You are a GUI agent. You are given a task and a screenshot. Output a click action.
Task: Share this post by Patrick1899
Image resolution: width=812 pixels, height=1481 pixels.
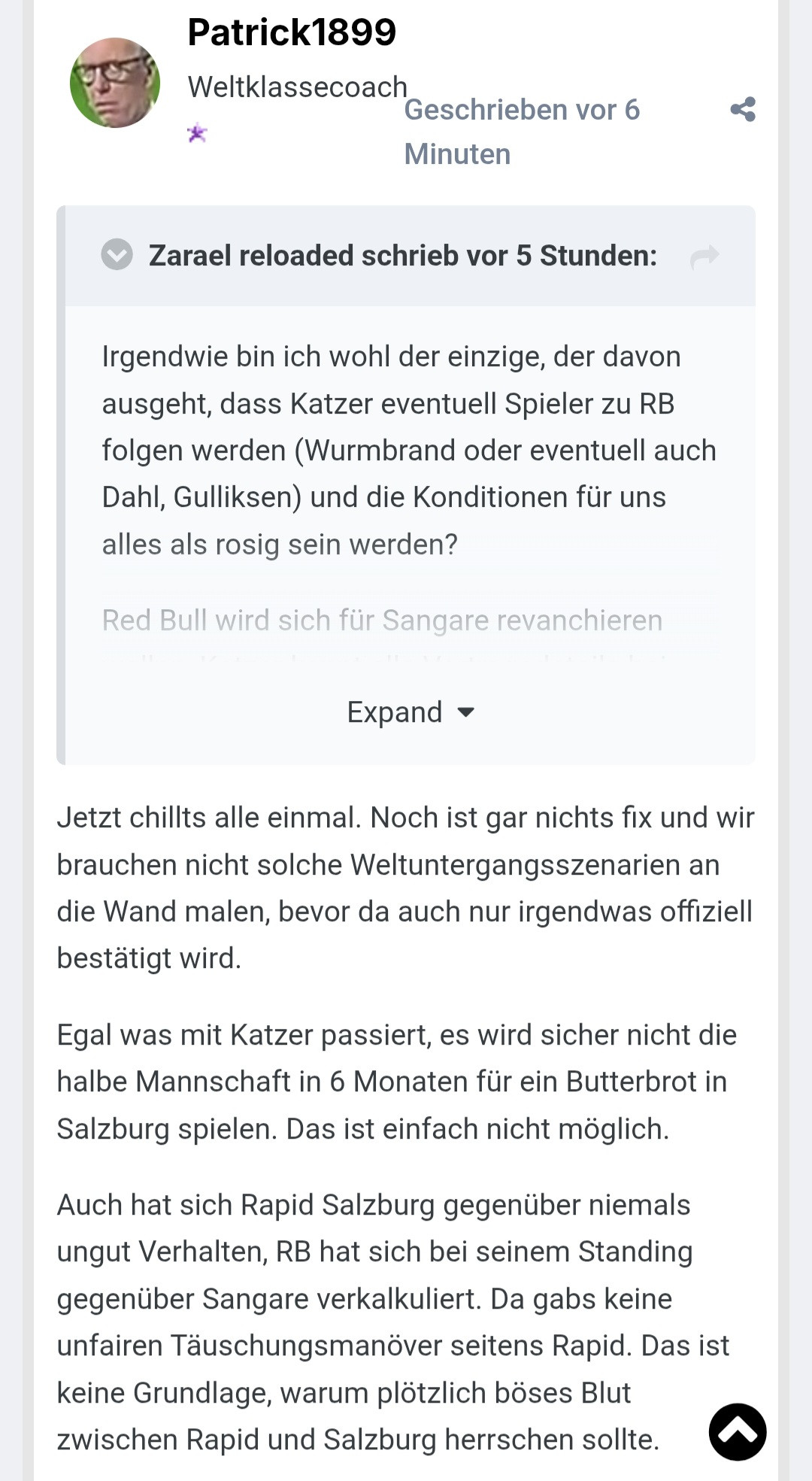pos(743,110)
